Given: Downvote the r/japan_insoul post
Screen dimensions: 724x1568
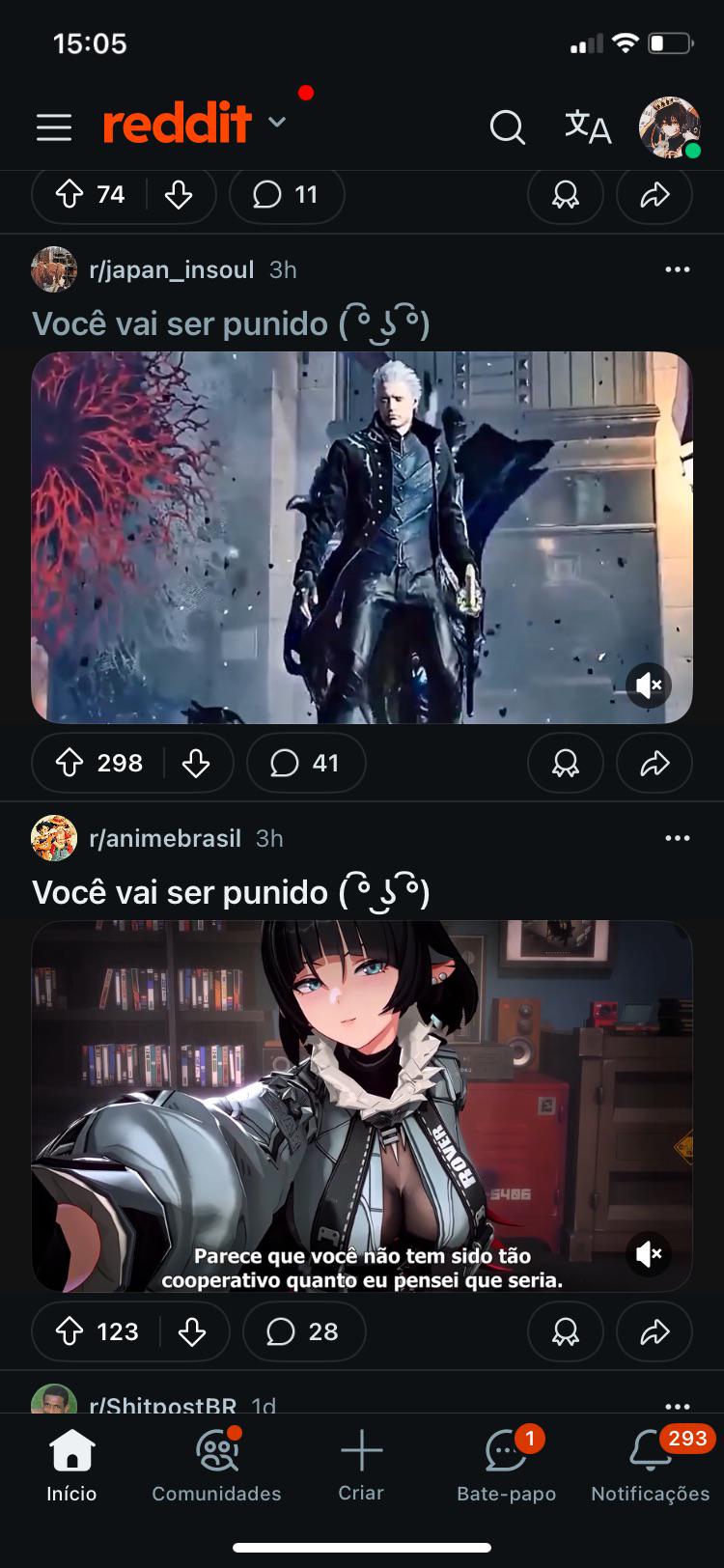Looking at the screenshot, I should [x=196, y=764].
